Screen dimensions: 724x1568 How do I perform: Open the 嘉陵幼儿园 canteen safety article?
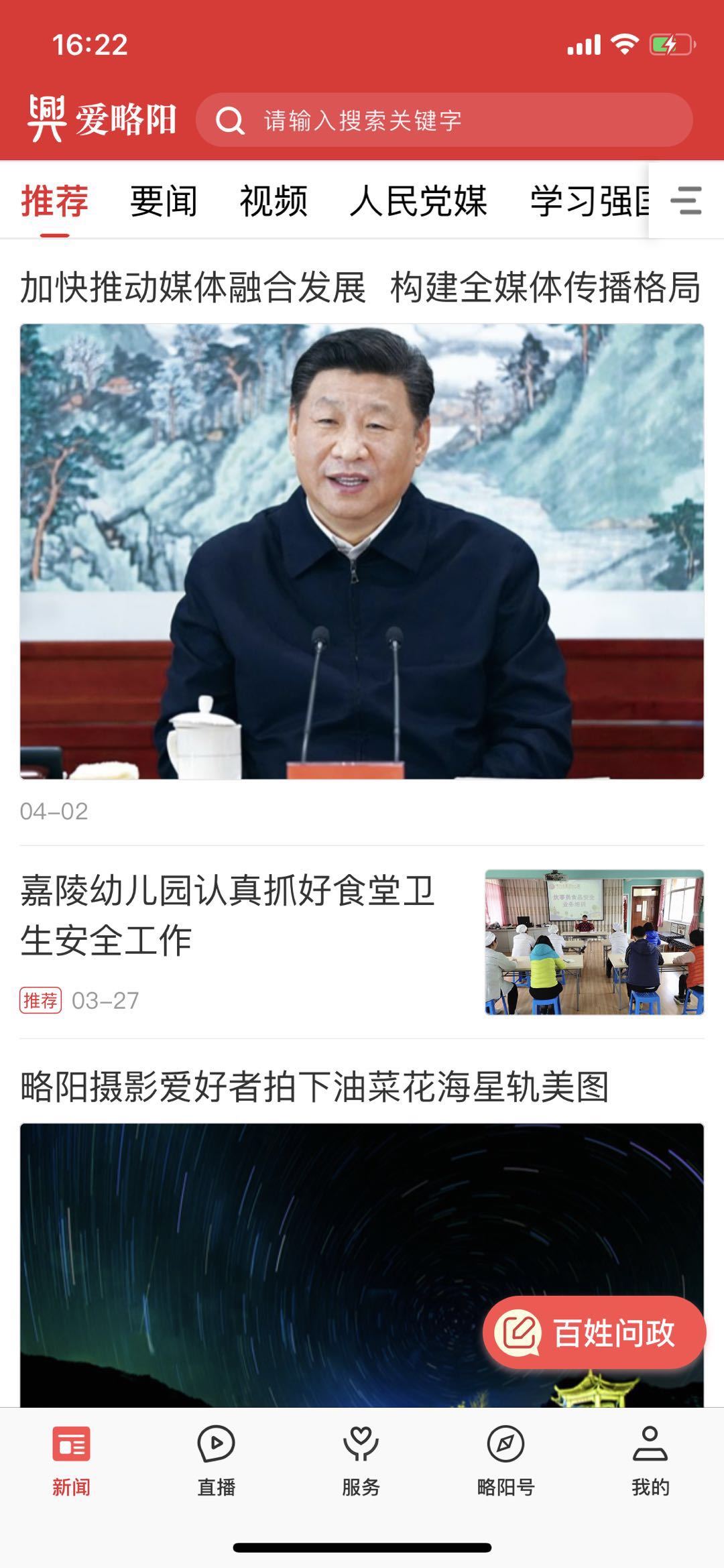coord(228,915)
